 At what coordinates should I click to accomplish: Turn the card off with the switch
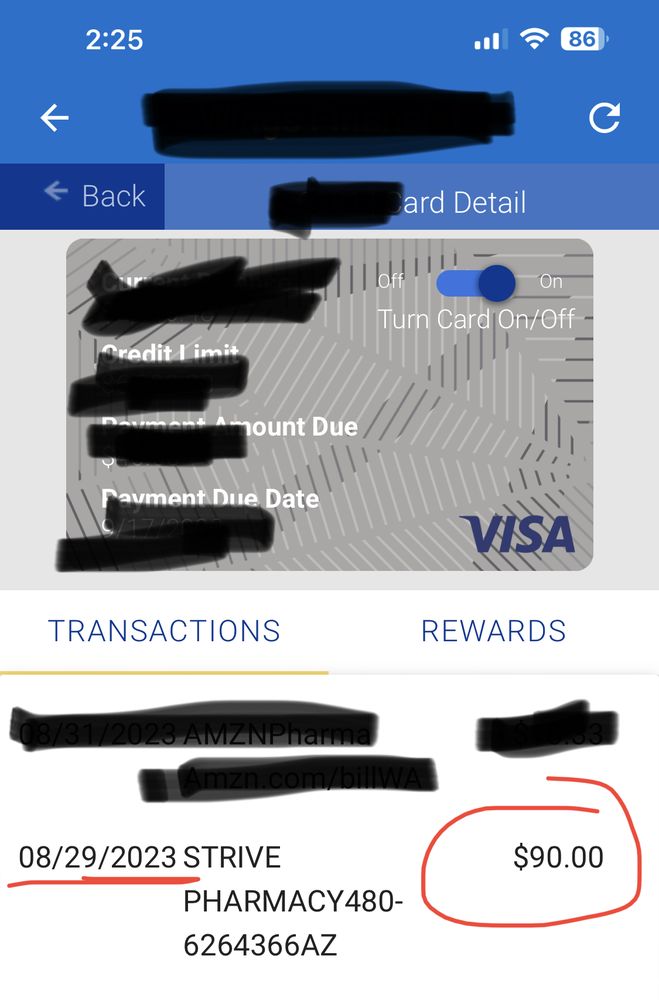click(477, 283)
